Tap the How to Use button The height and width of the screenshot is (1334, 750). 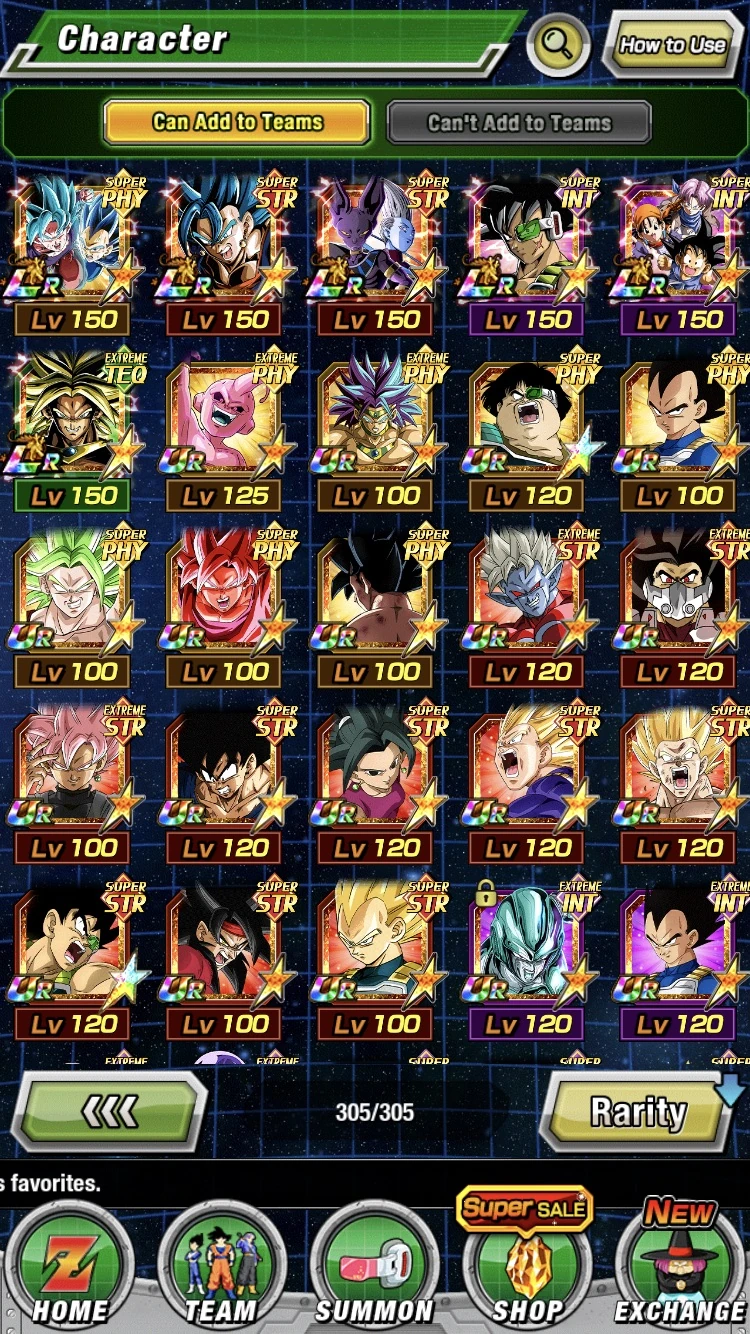671,46
